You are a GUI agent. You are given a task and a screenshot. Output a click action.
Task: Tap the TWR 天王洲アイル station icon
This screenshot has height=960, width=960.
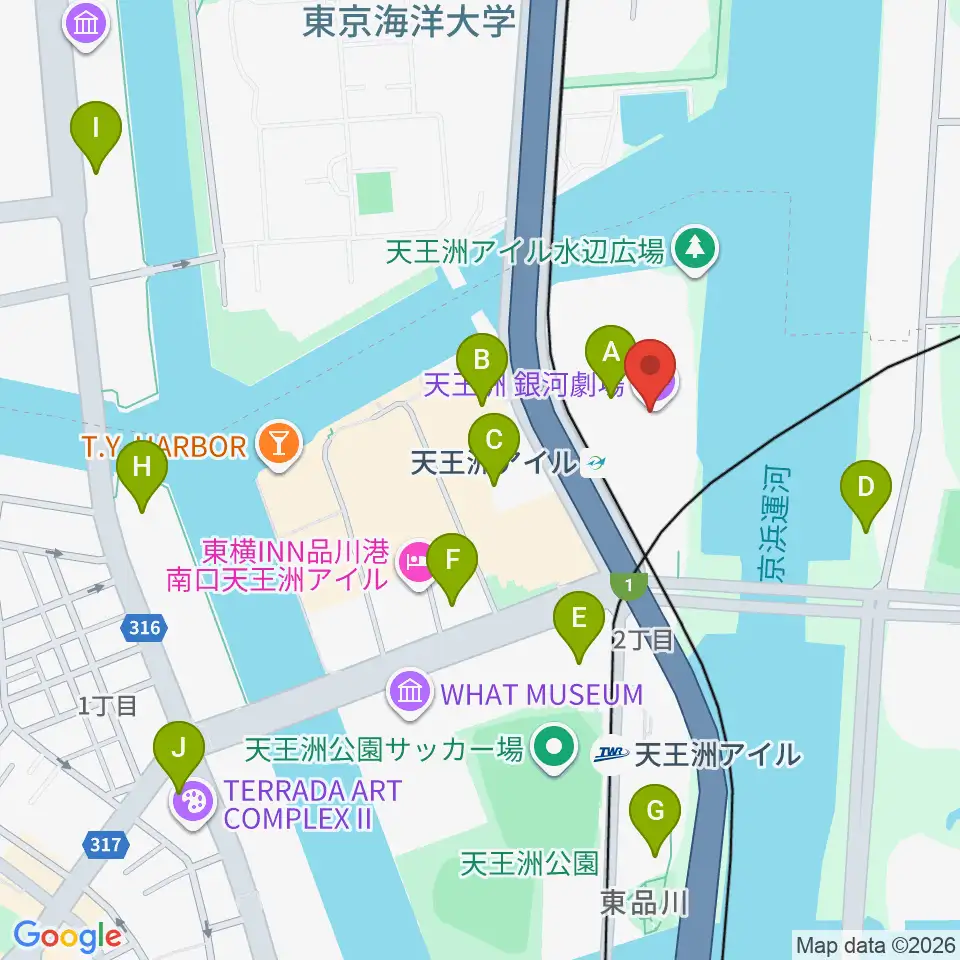tap(611, 754)
